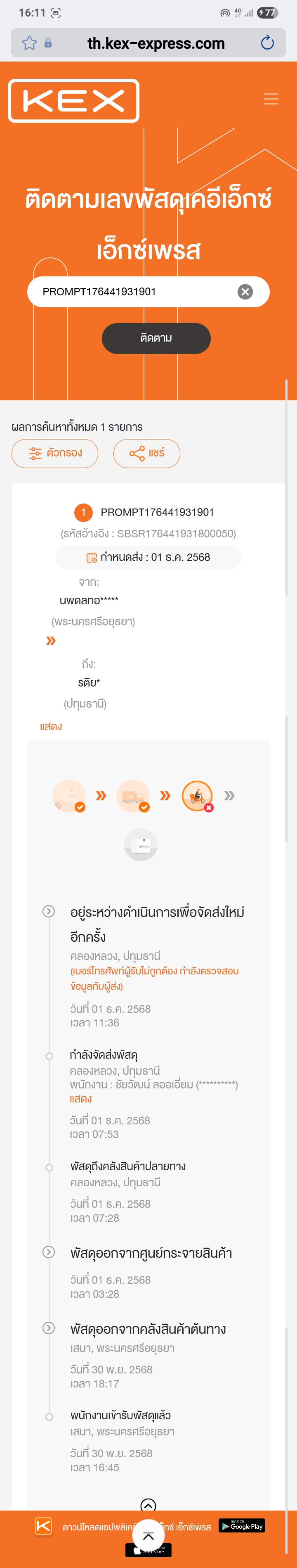Expand the พัสดุออกจากคลังสินค้าต้นทาง entry
297x1568 pixels.
click(x=49, y=1328)
